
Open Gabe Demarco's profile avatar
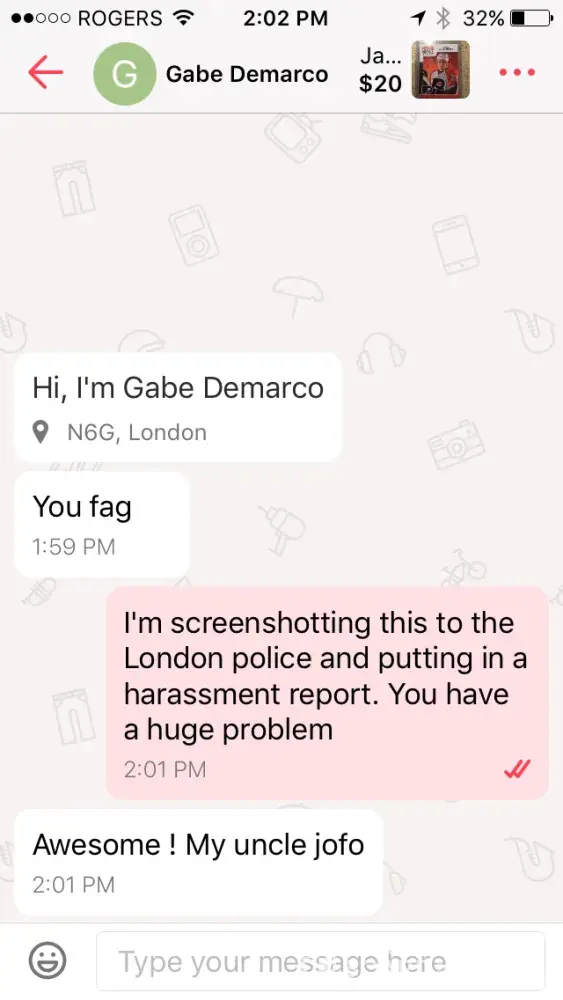(x=124, y=74)
